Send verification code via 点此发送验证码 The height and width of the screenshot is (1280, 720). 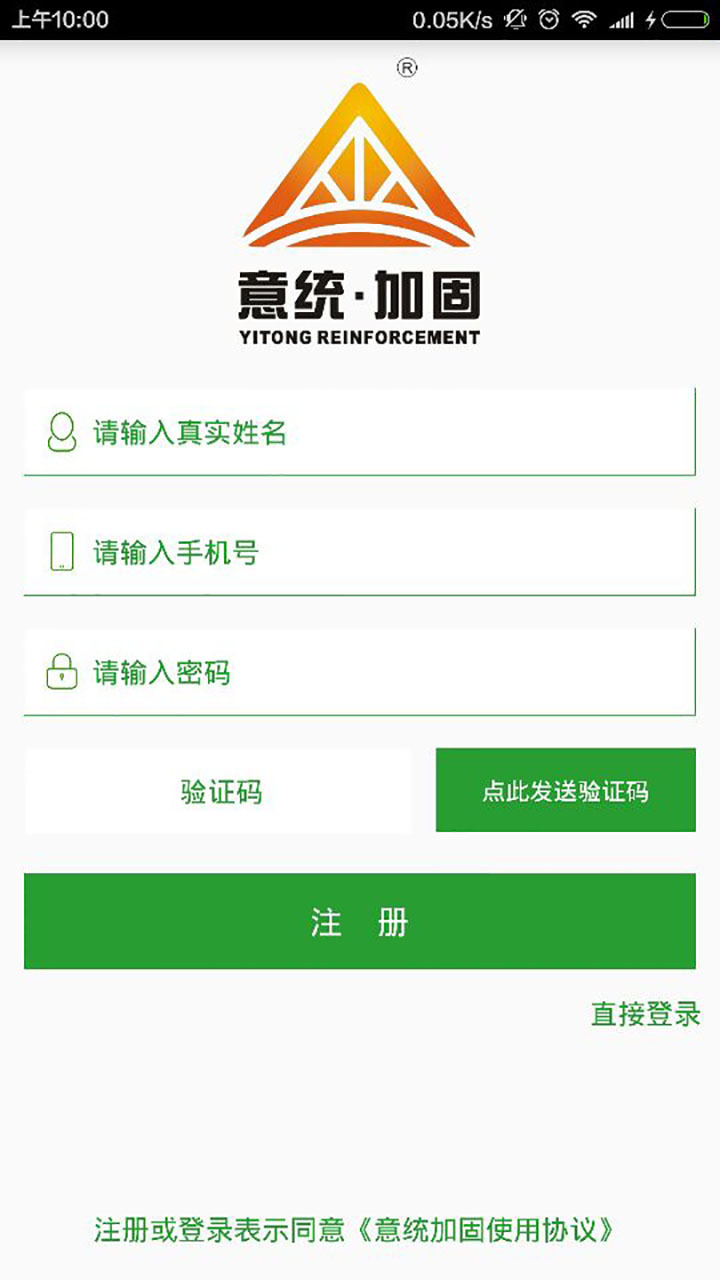(x=565, y=791)
